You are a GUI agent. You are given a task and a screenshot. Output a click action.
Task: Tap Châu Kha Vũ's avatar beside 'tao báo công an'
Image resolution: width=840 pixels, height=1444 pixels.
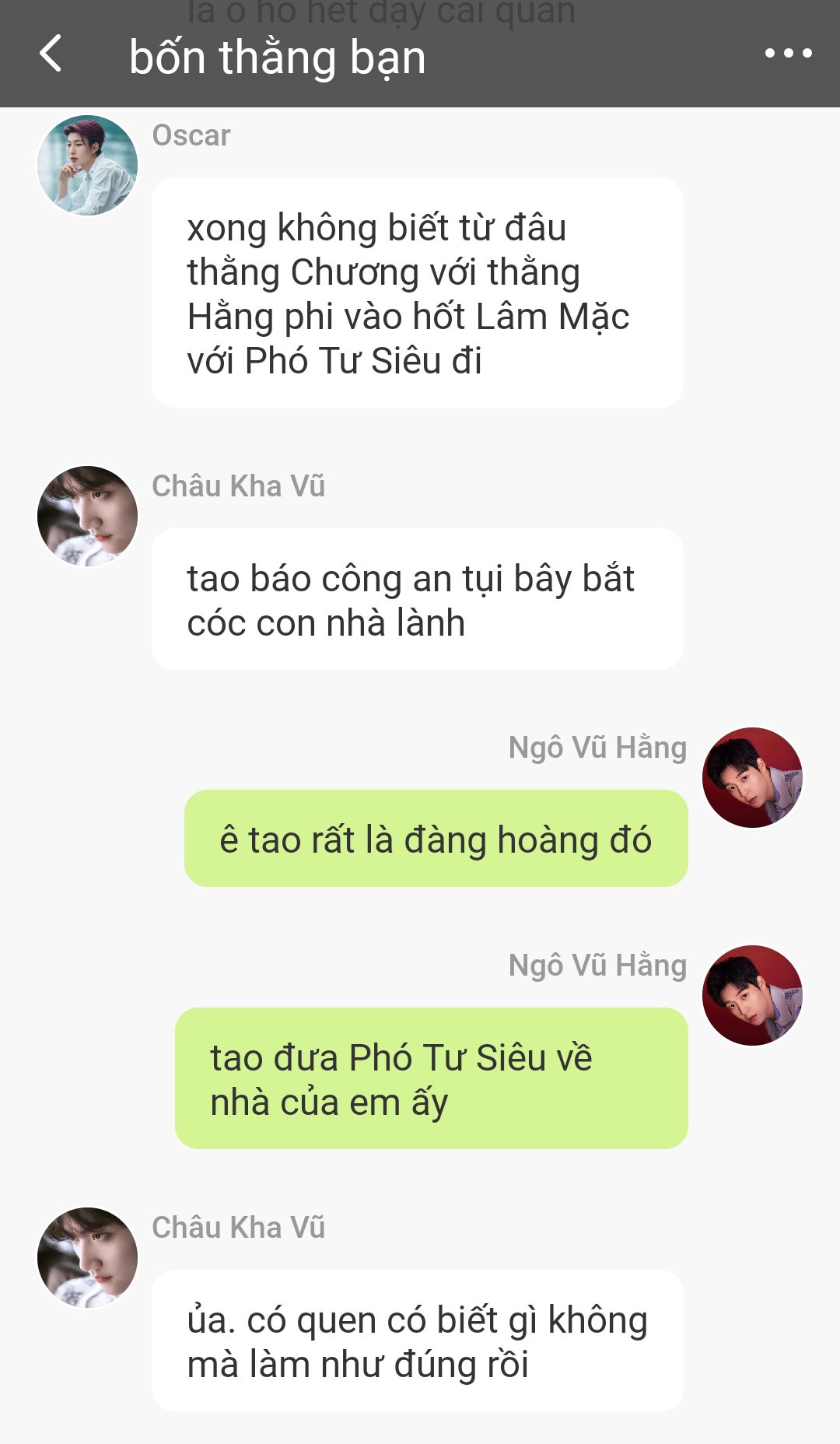pos(87,516)
